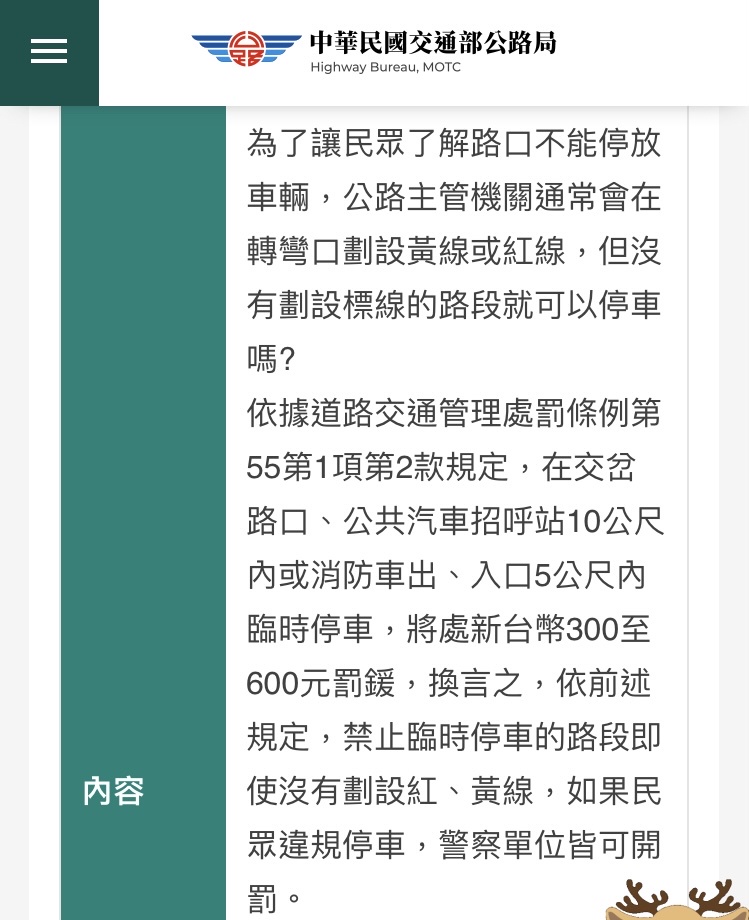Go to the Highway Bureau MOTC homepage logo
Viewport: 749px width, 920px height.
coord(374,51)
